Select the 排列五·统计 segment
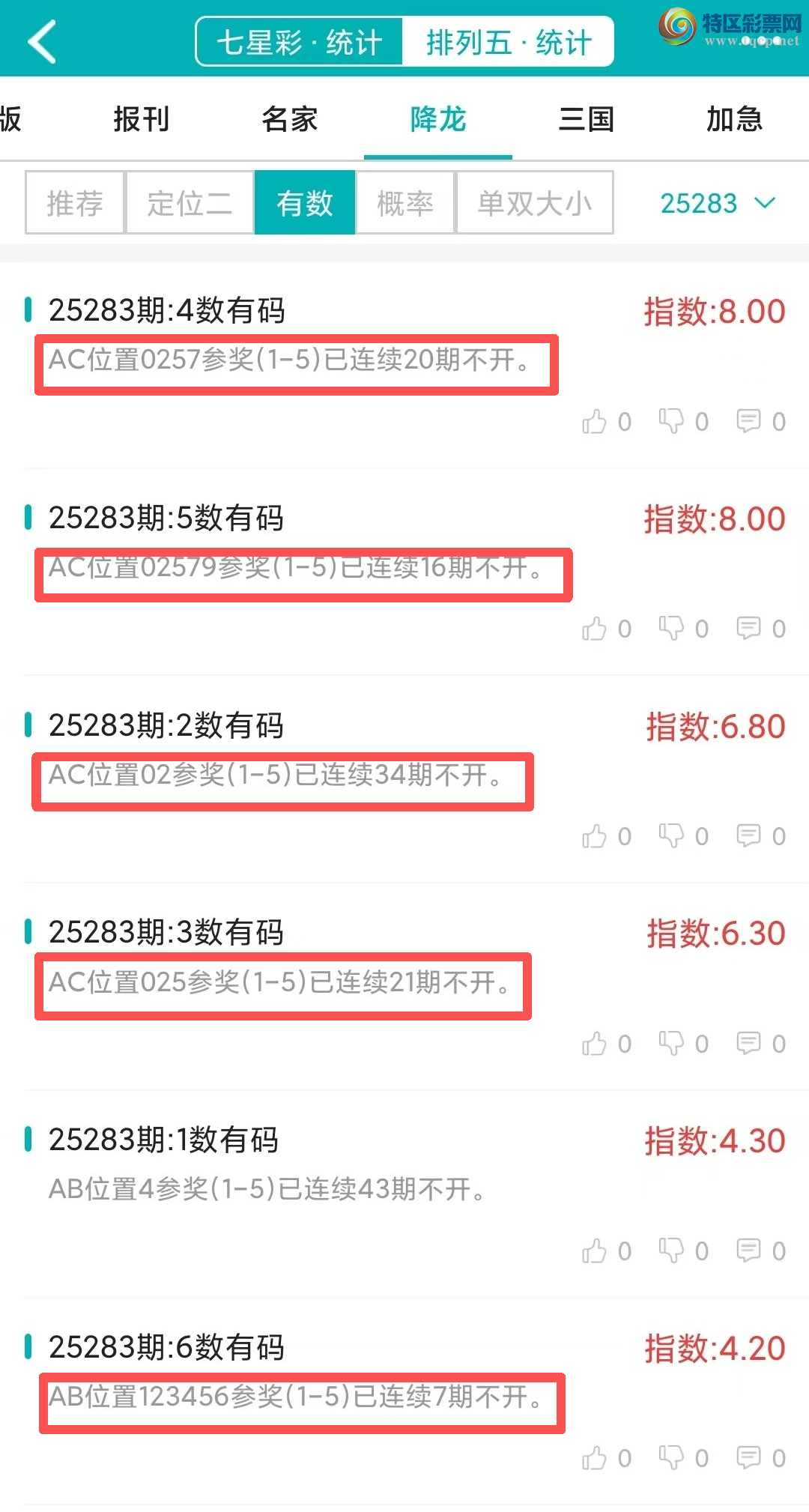 coord(509,42)
